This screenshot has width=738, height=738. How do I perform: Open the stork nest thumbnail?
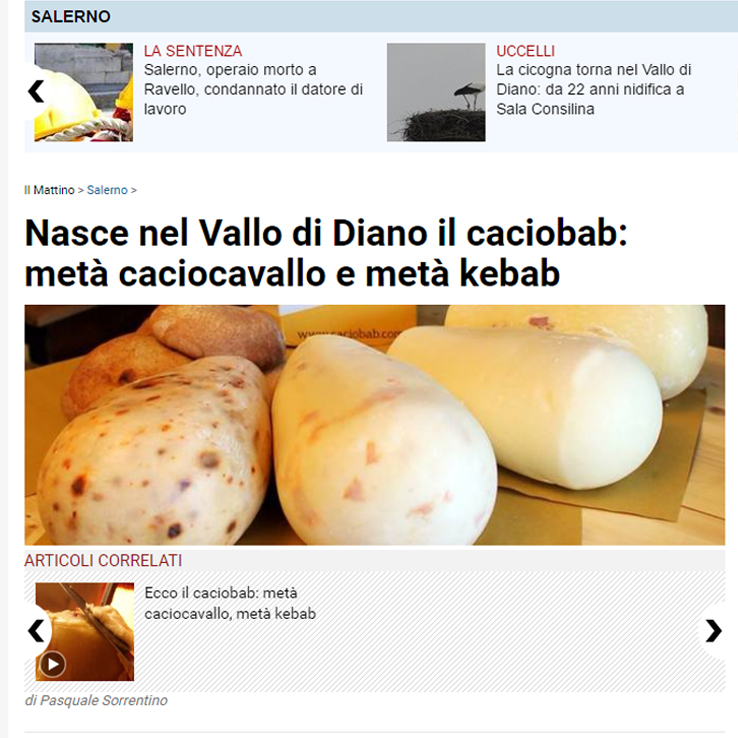[436, 93]
